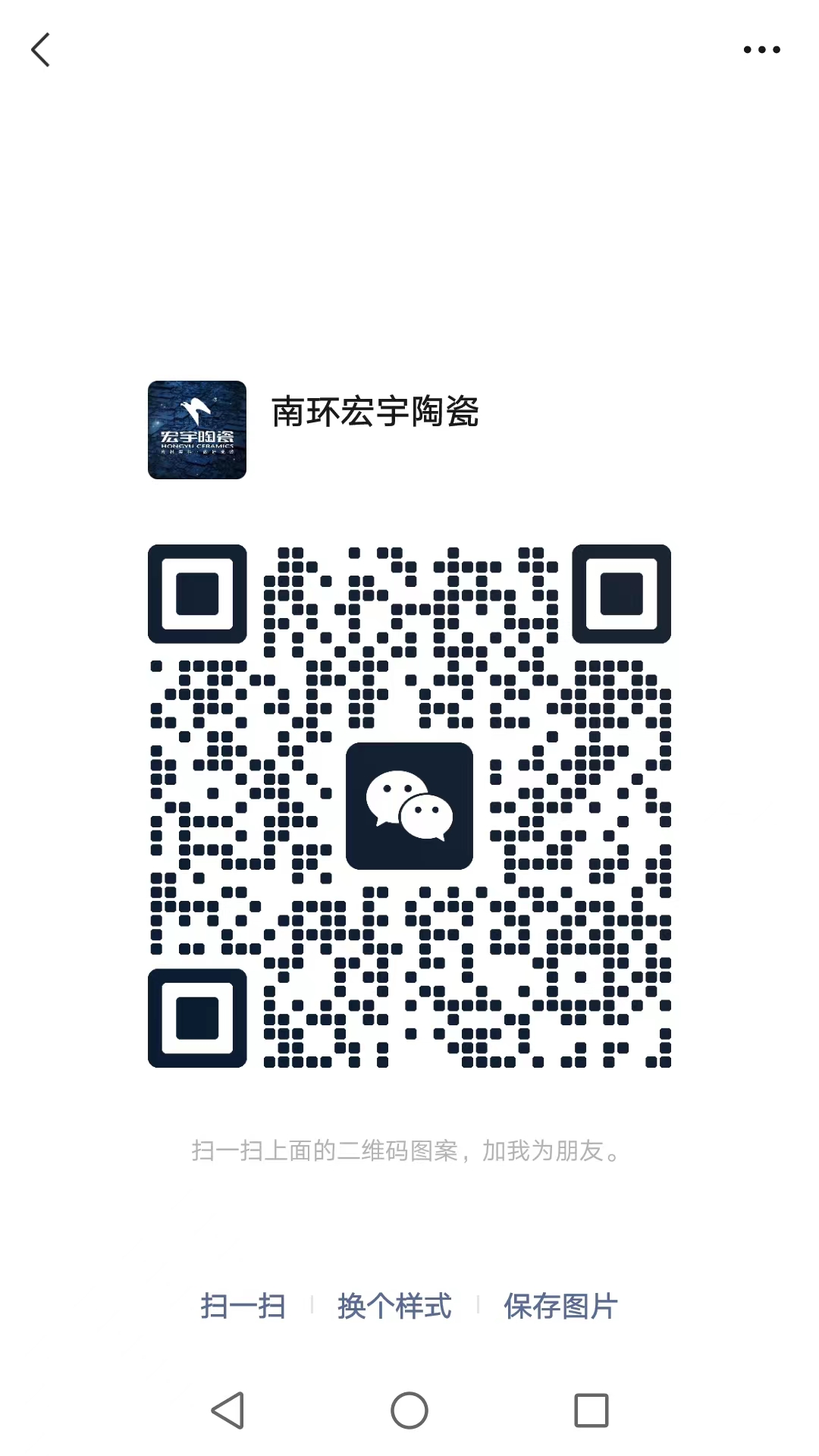Go back using the top-left arrow
This screenshot has height=1456, width=819.
[41, 50]
